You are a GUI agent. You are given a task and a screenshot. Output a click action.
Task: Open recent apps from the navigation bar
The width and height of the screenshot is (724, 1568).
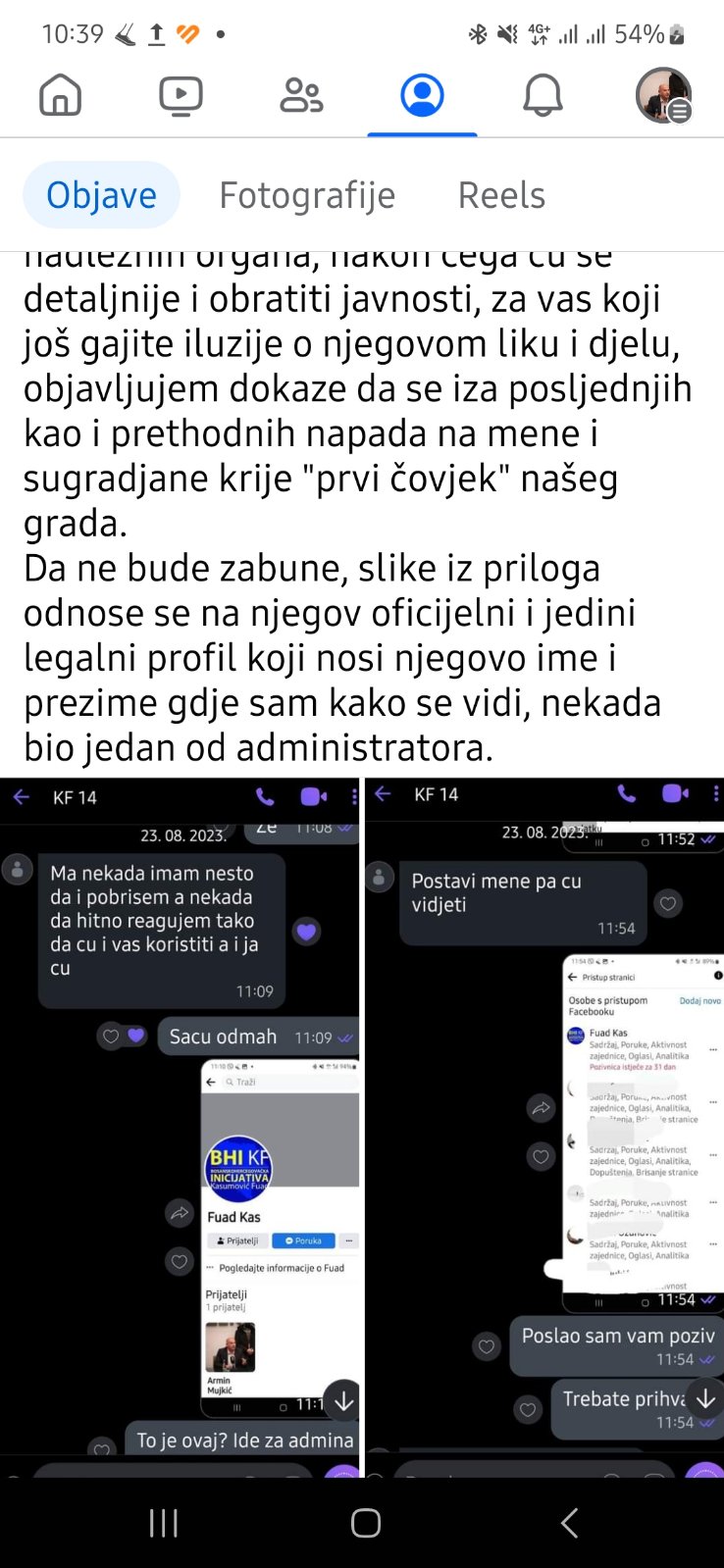coord(164,1523)
